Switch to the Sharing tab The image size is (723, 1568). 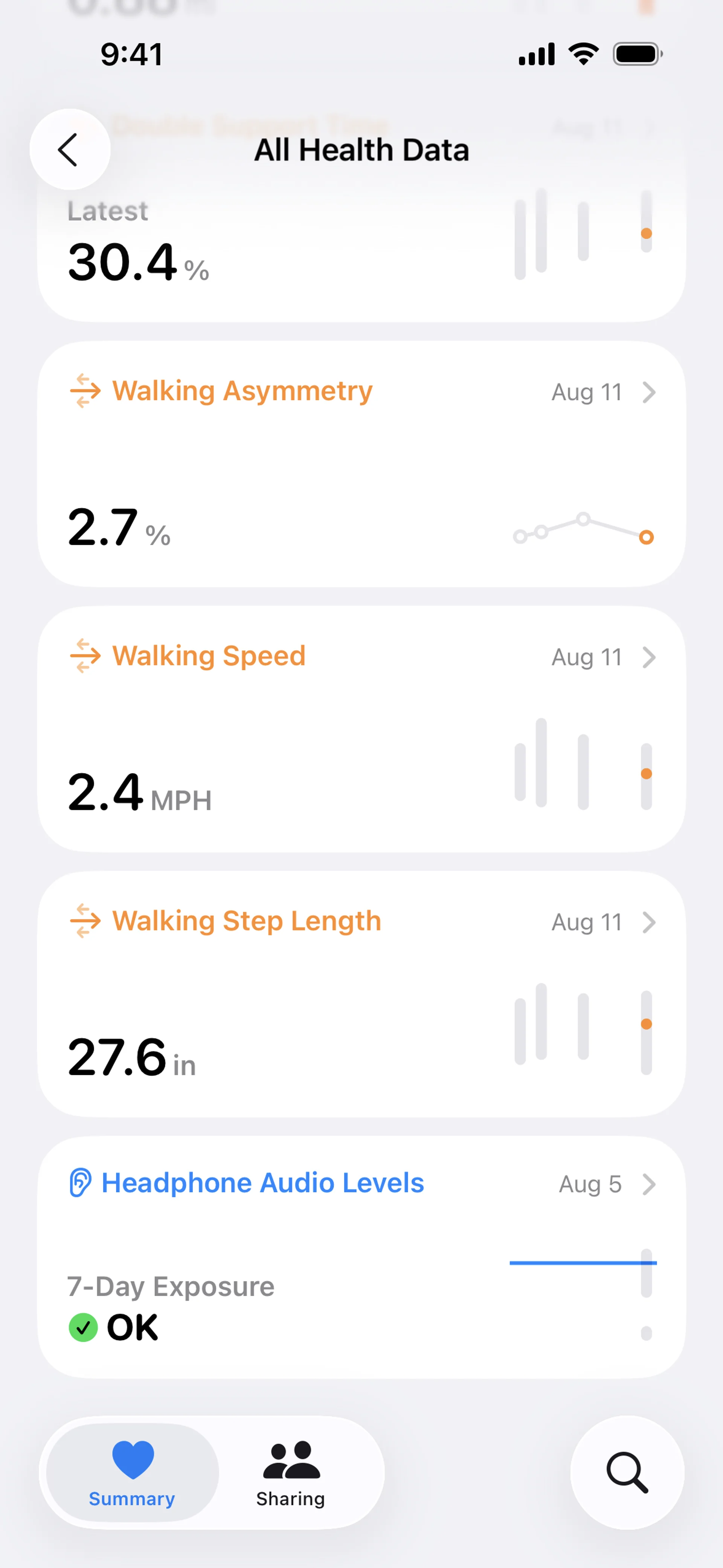pyautogui.click(x=291, y=1472)
